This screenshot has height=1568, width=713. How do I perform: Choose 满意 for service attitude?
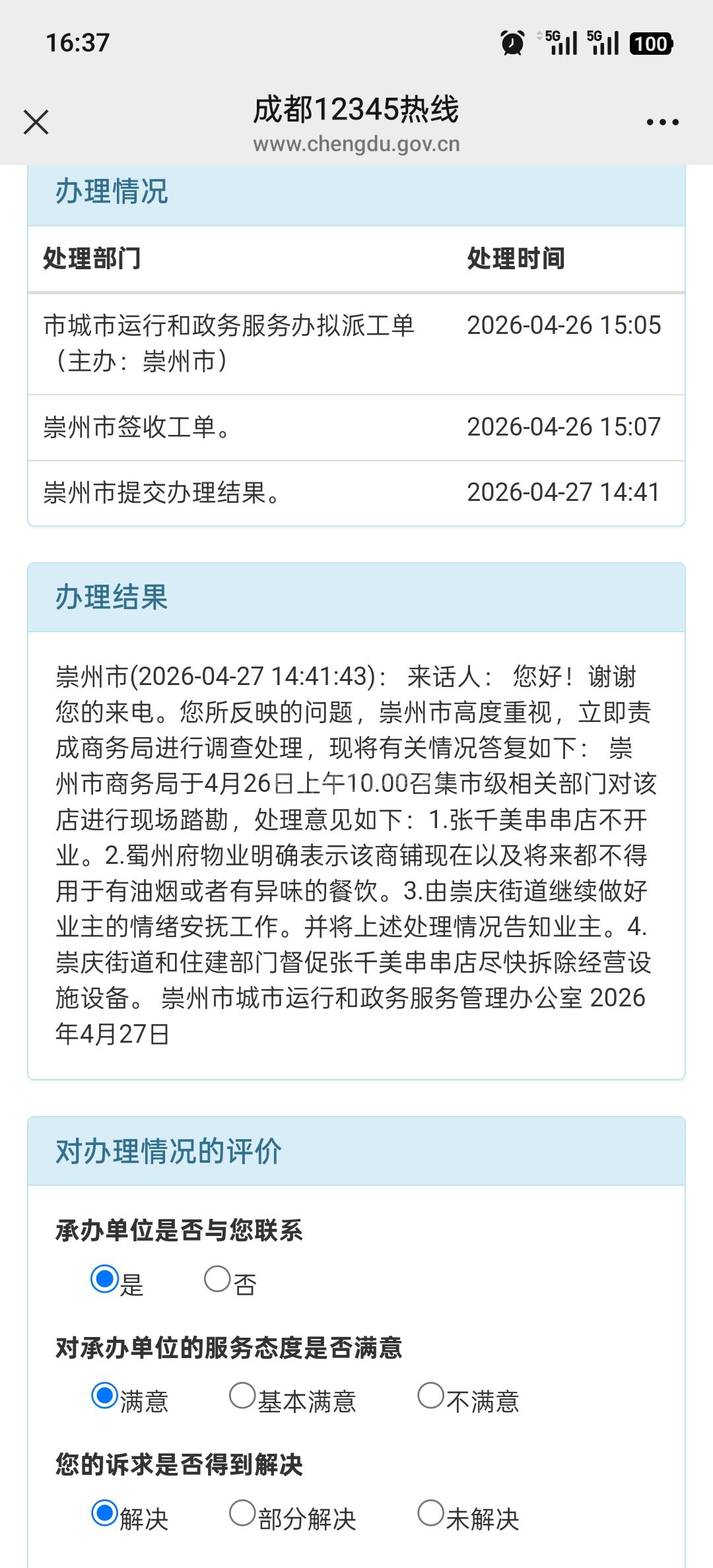coord(104,1396)
